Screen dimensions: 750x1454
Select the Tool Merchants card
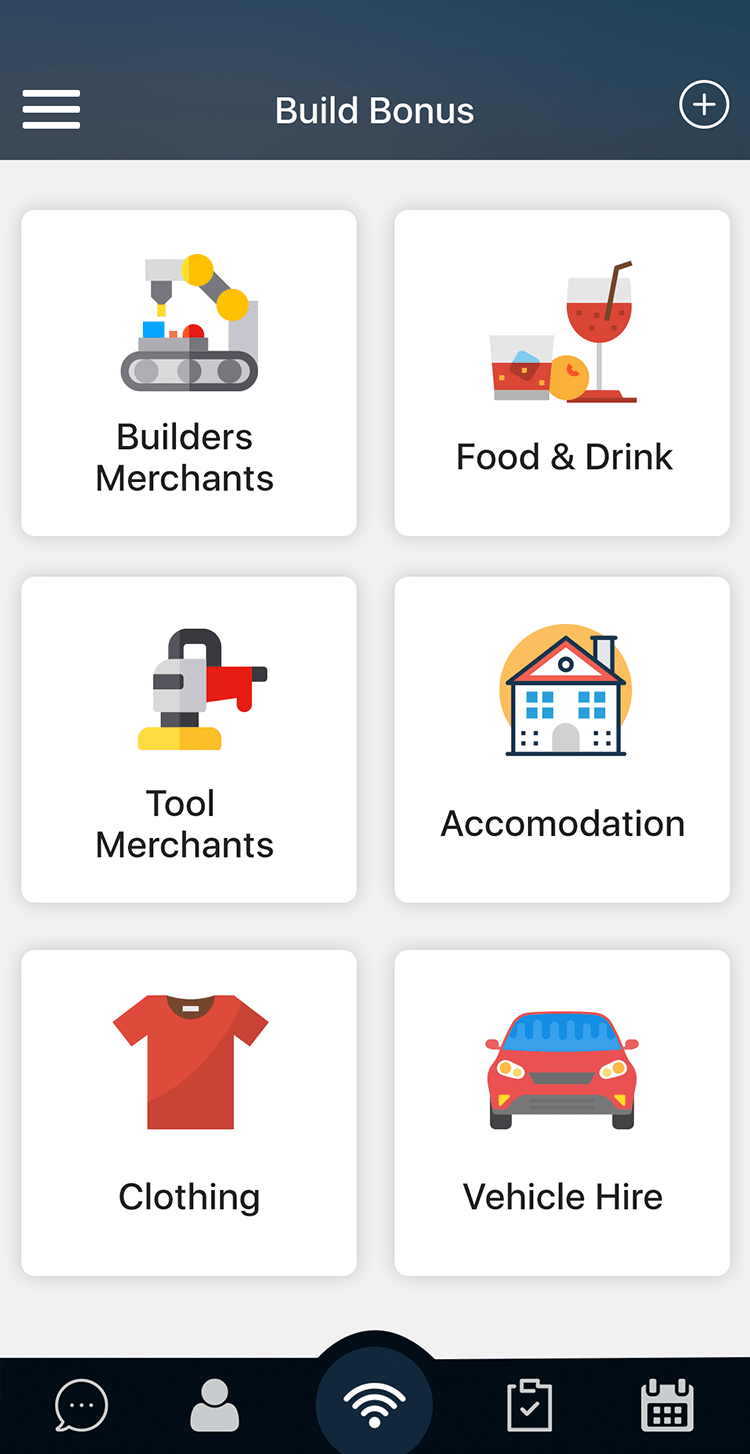tap(189, 740)
